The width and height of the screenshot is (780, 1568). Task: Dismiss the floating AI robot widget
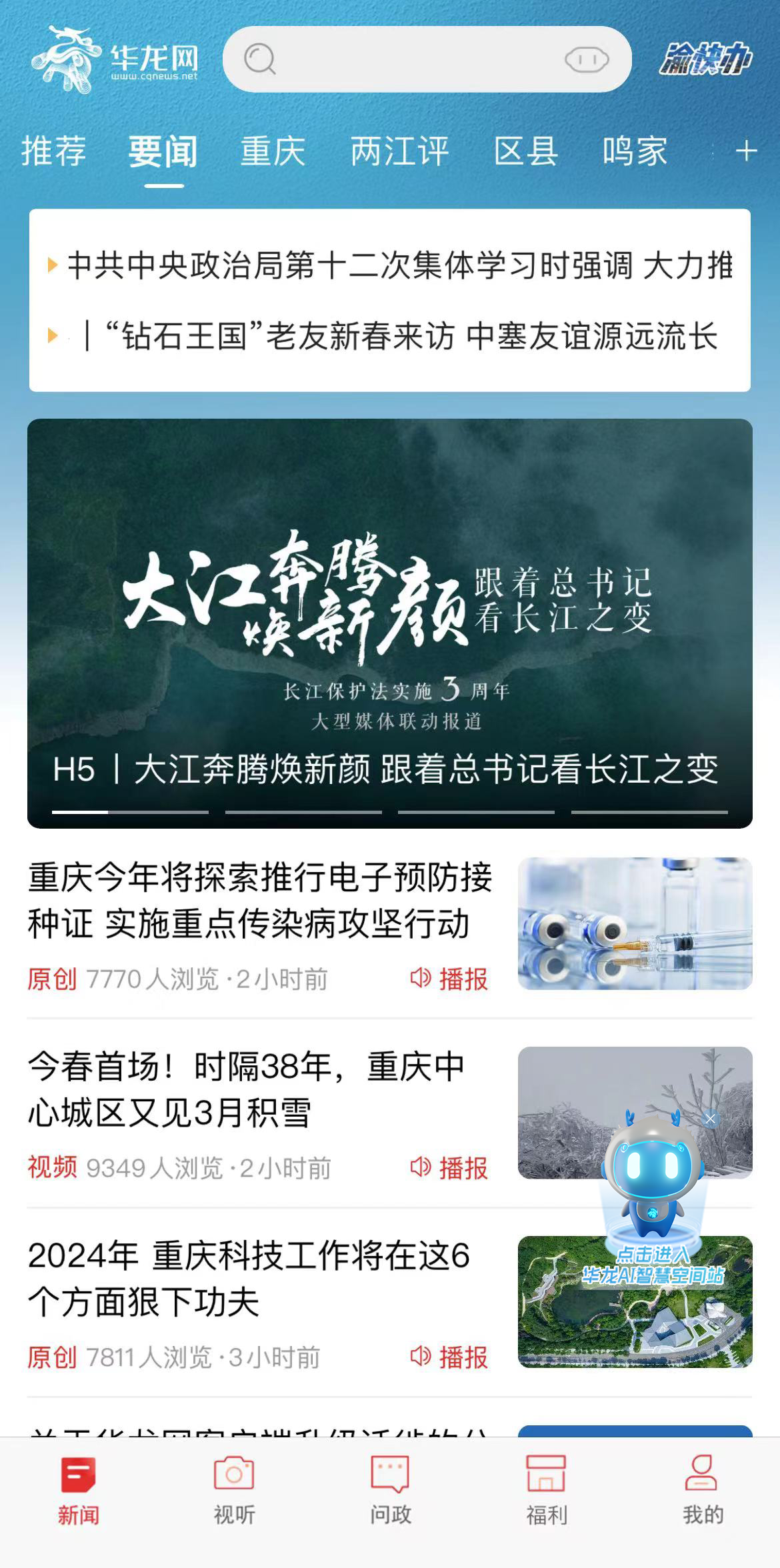click(x=711, y=1119)
